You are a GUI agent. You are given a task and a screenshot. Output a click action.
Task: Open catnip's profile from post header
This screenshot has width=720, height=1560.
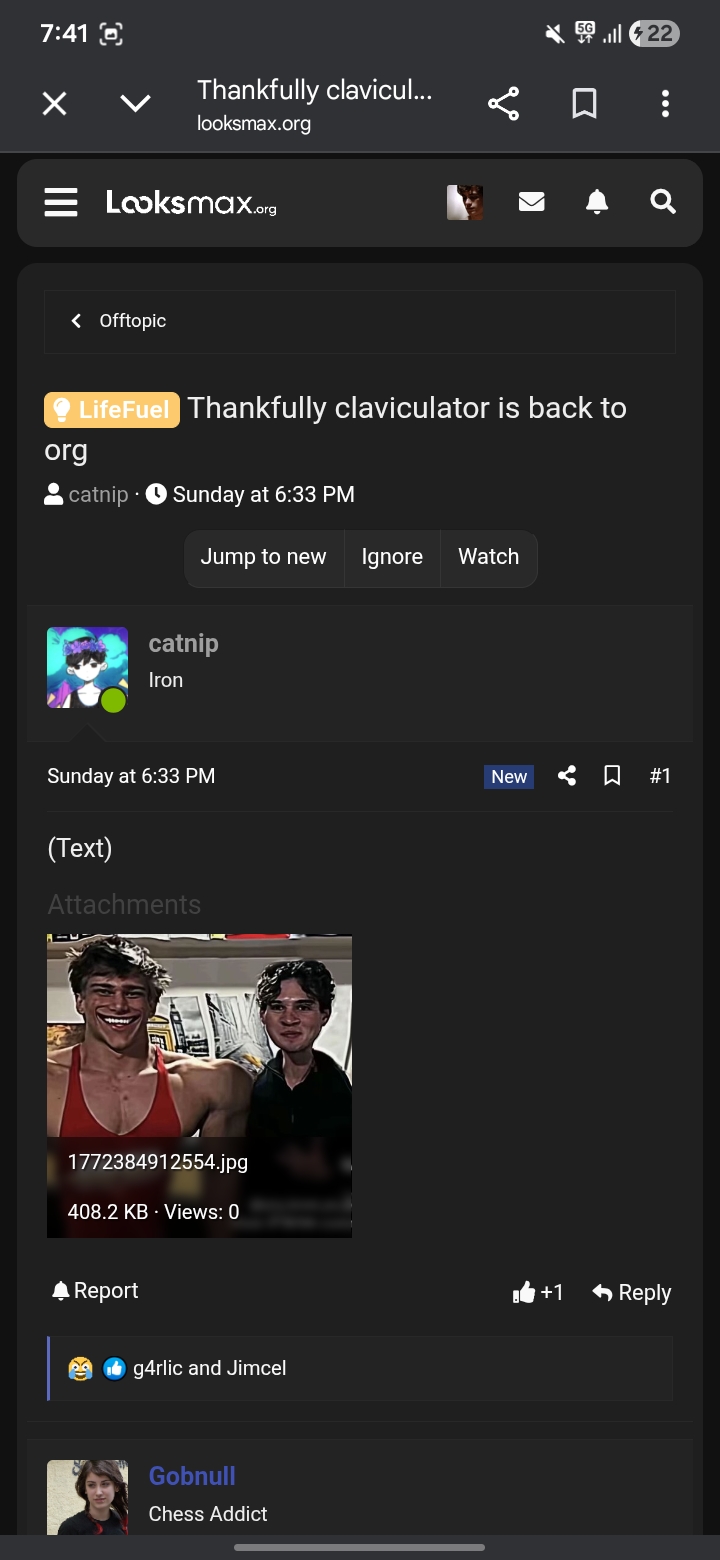[x=183, y=644]
